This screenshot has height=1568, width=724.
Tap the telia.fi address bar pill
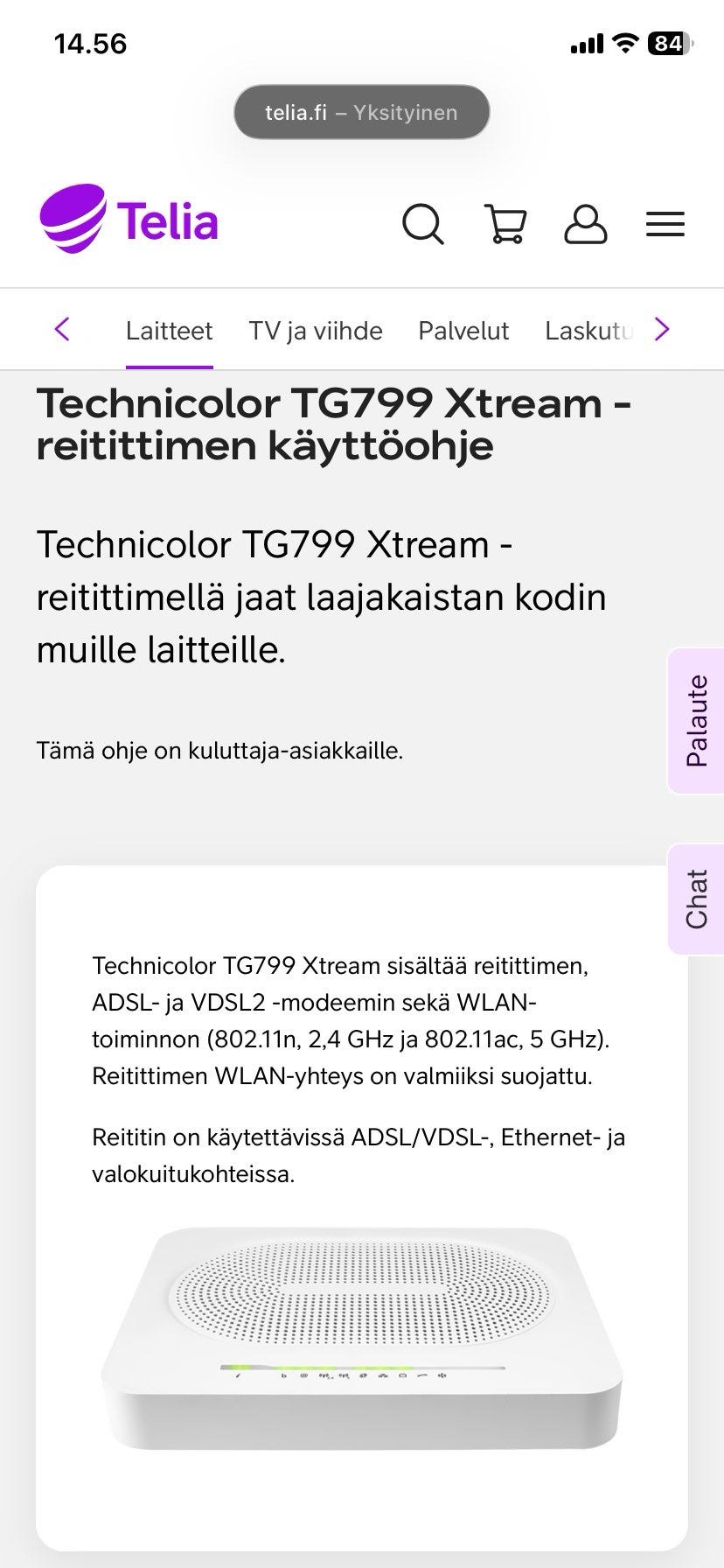point(361,112)
